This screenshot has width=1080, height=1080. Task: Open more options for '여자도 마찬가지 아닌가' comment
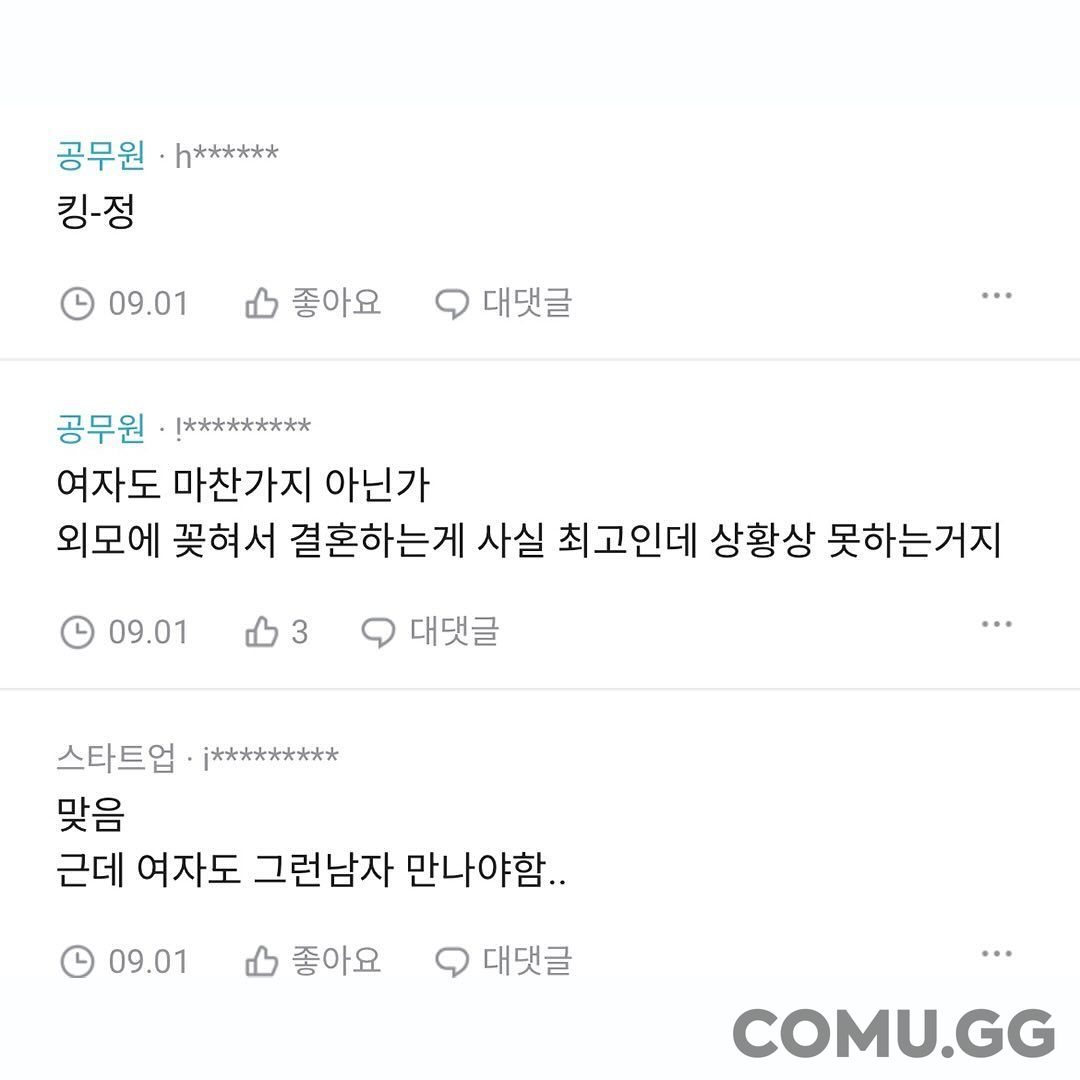pos(996,625)
